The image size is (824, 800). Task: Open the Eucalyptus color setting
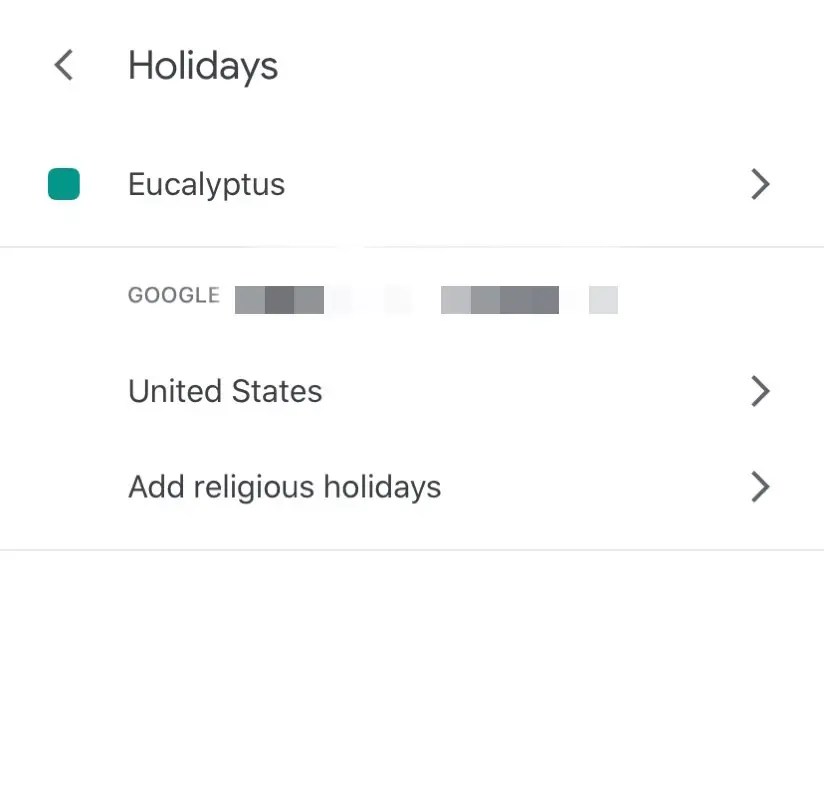coord(206,185)
